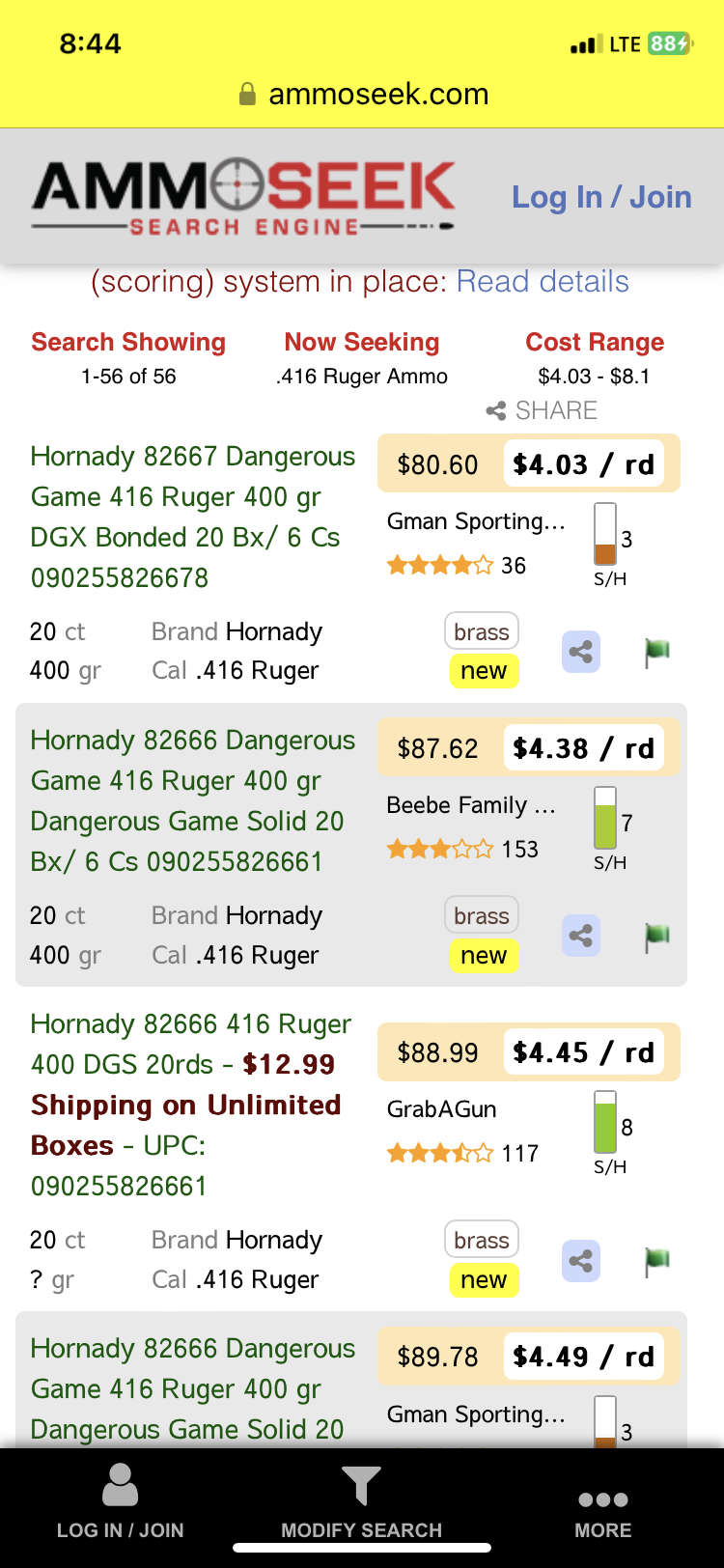Open the $89.78 Hornady 82666 listing
The image size is (724, 1568).
click(x=192, y=1388)
